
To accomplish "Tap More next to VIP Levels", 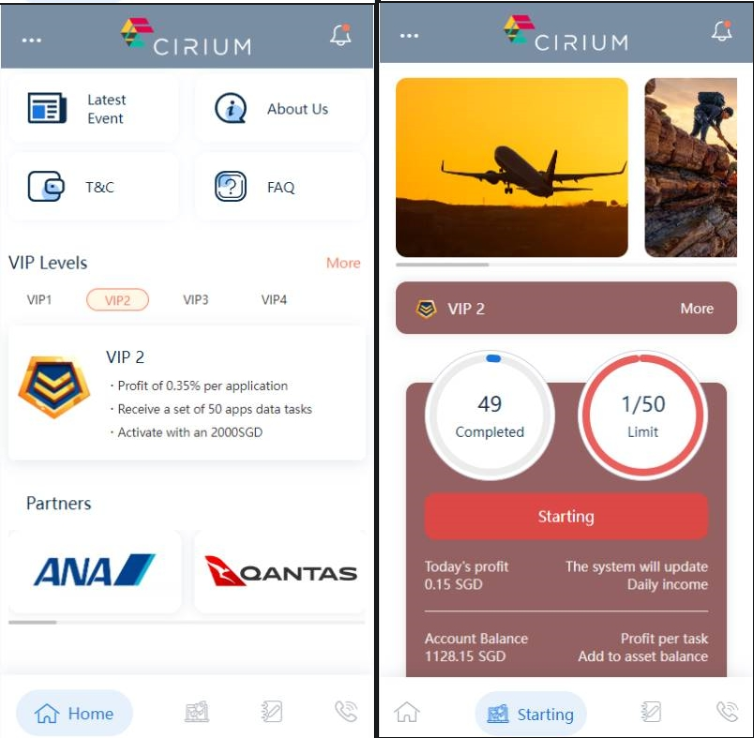I will click(x=343, y=263).
